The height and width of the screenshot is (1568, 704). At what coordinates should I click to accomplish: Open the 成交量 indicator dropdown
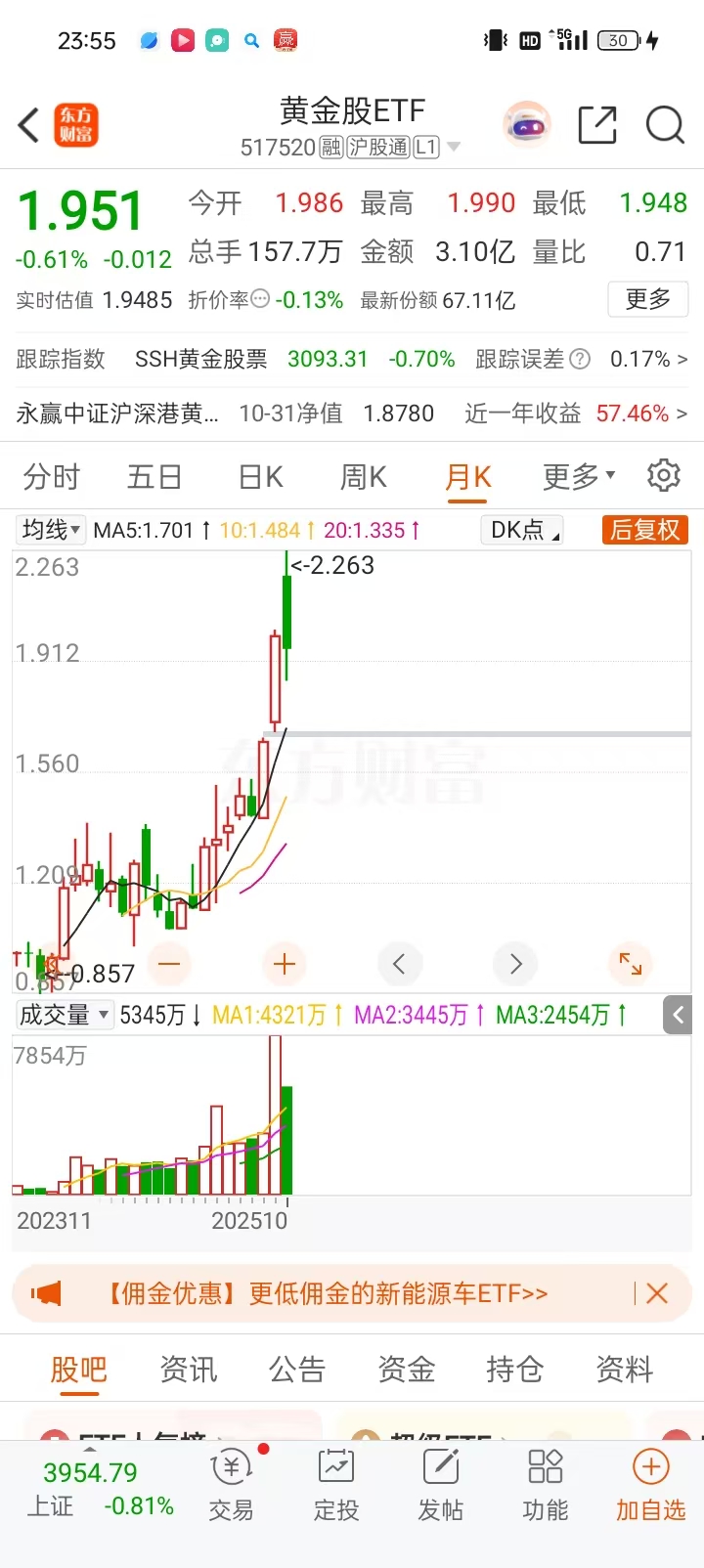coord(65,1015)
